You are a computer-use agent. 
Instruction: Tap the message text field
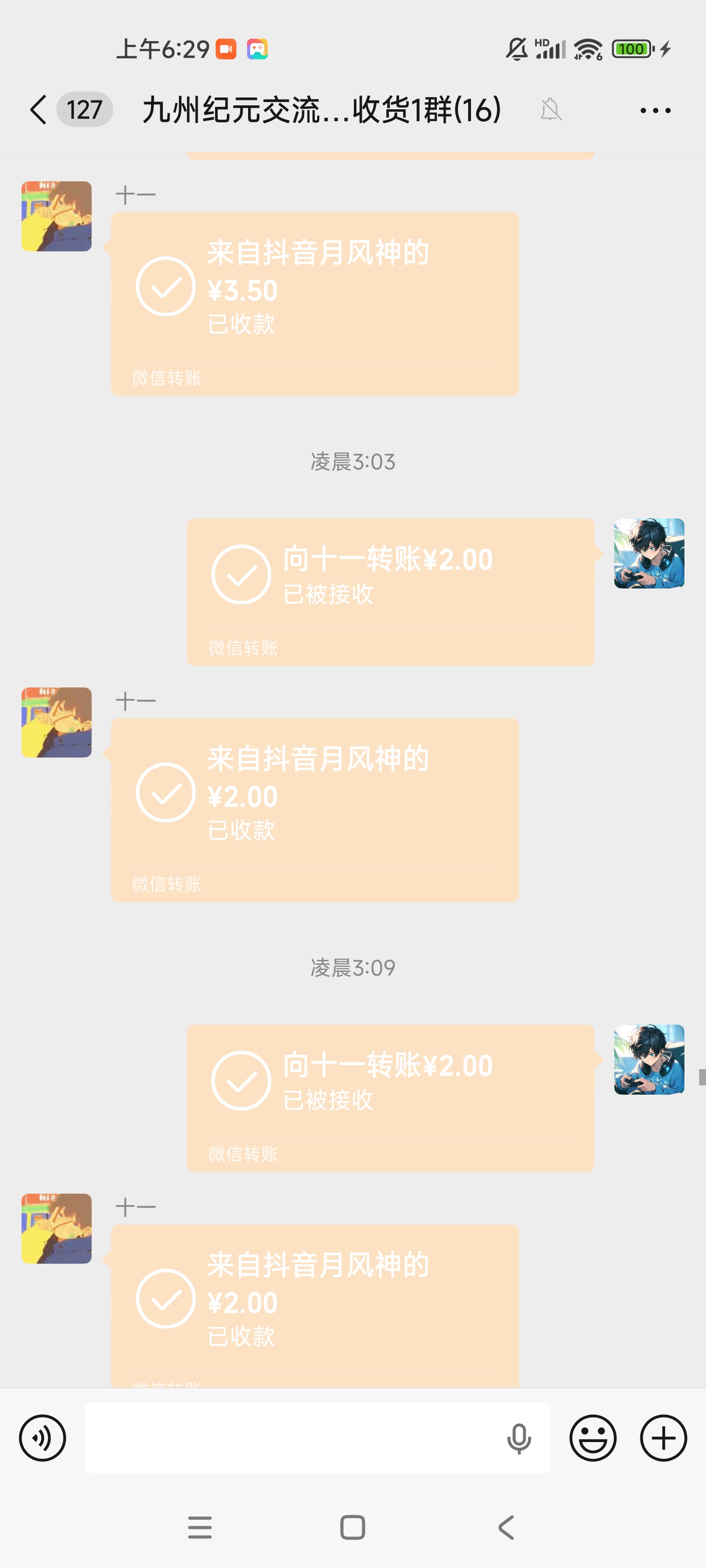coord(292,1438)
